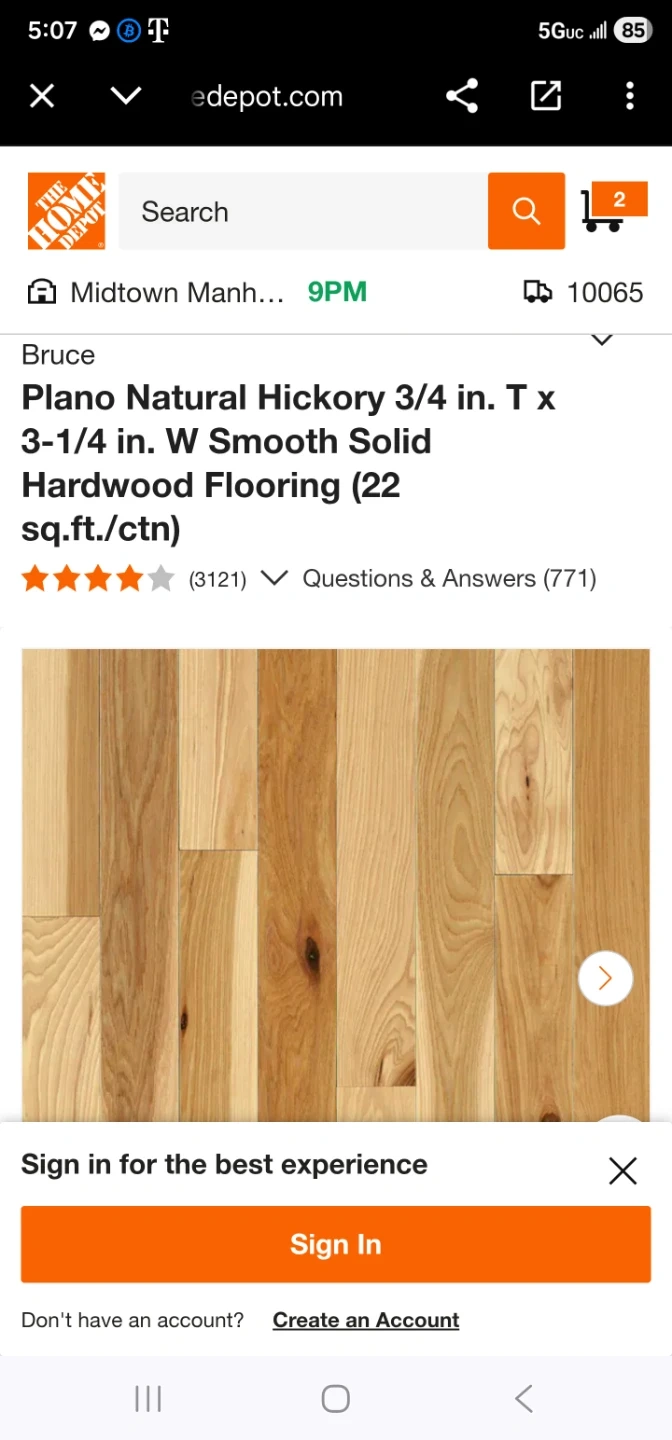
Task: Tap the orange Sign In button
Action: pos(336,1244)
